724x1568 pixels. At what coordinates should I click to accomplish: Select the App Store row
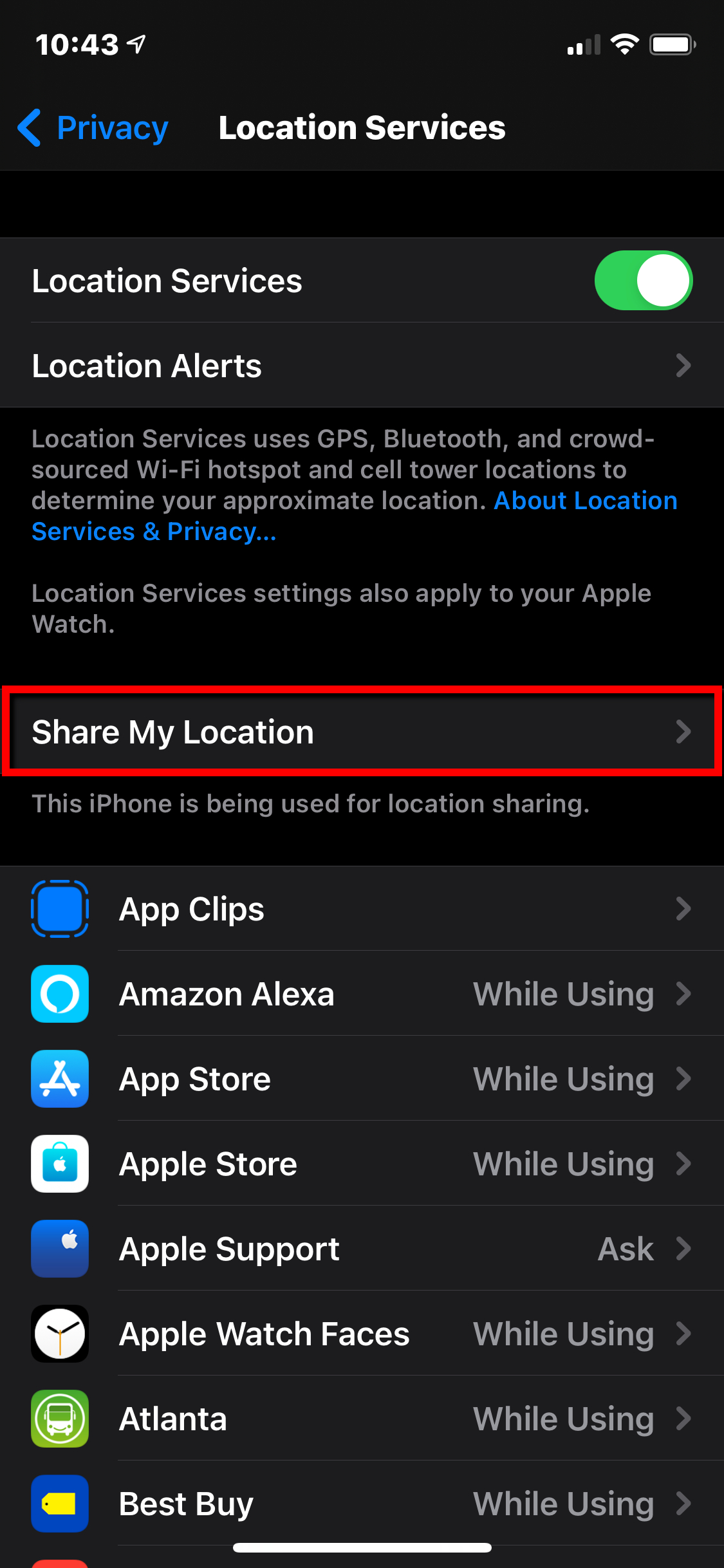tap(362, 1079)
